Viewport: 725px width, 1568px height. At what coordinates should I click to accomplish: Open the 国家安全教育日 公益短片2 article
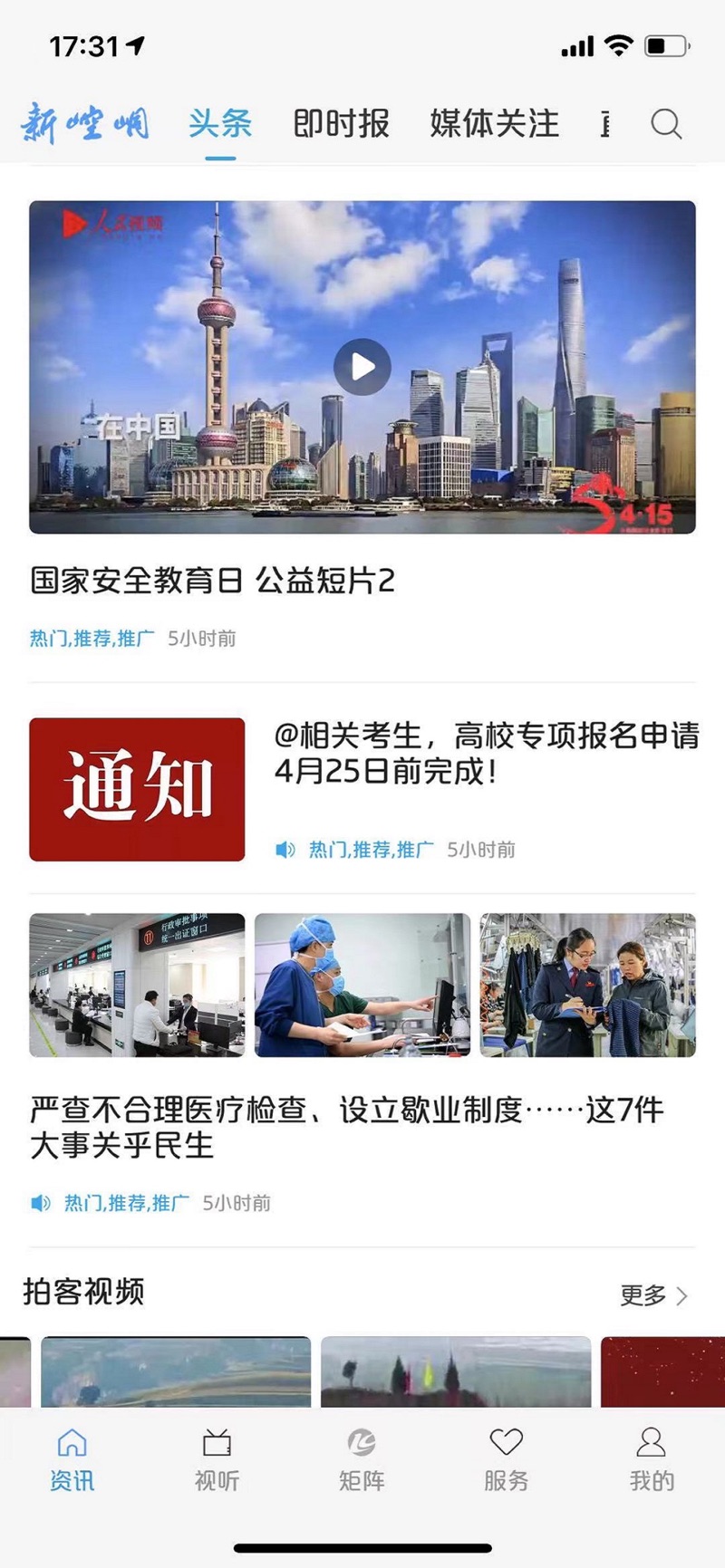(213, 581)
